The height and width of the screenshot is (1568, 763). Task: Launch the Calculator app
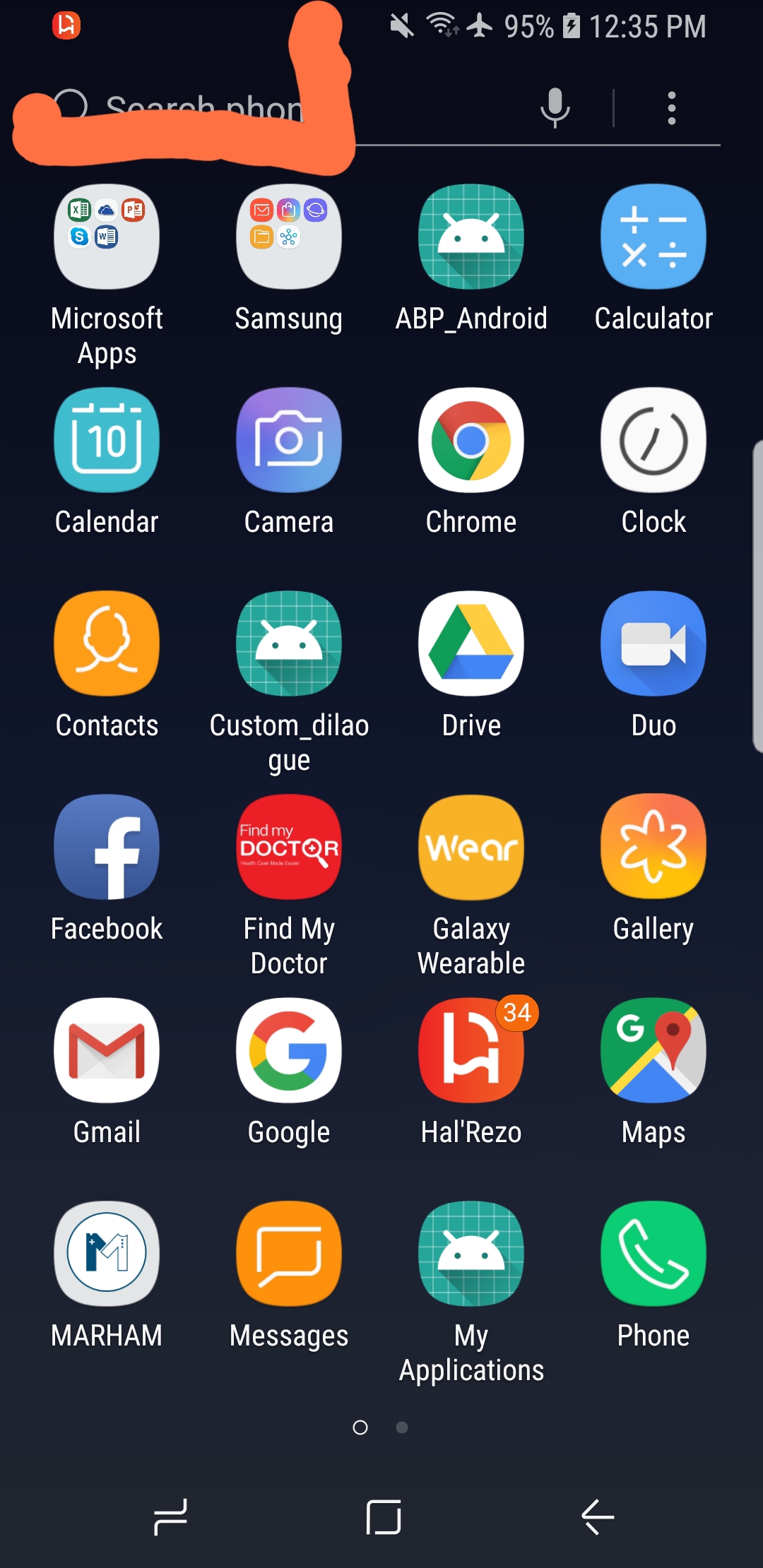tap(653, 237)
